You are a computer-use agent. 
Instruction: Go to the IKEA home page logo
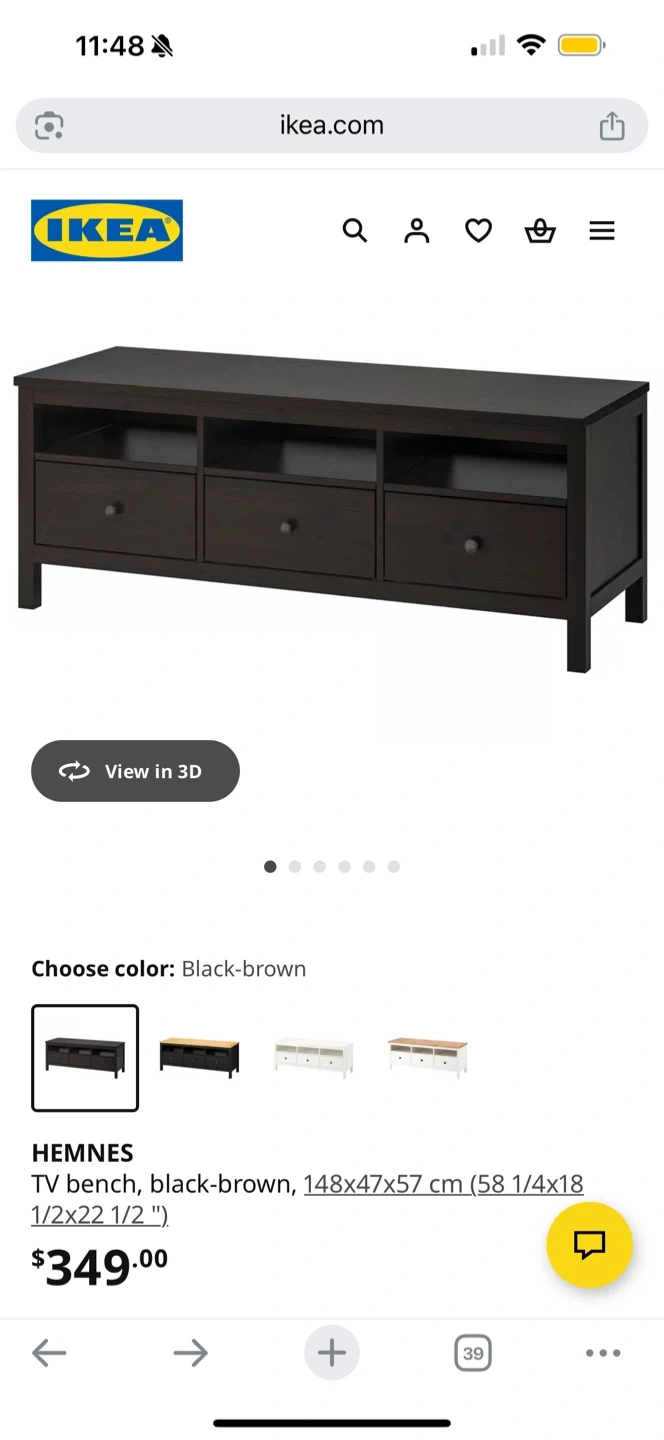(x=107, y=231)
